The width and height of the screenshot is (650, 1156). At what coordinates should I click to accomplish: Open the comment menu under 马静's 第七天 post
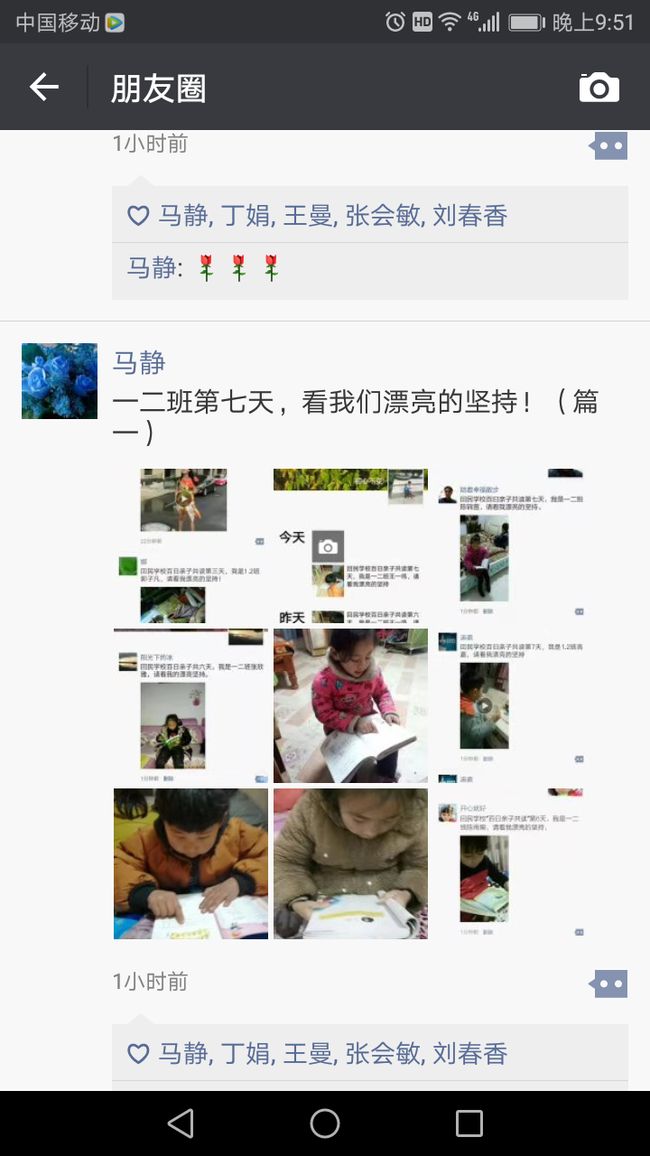608,983
